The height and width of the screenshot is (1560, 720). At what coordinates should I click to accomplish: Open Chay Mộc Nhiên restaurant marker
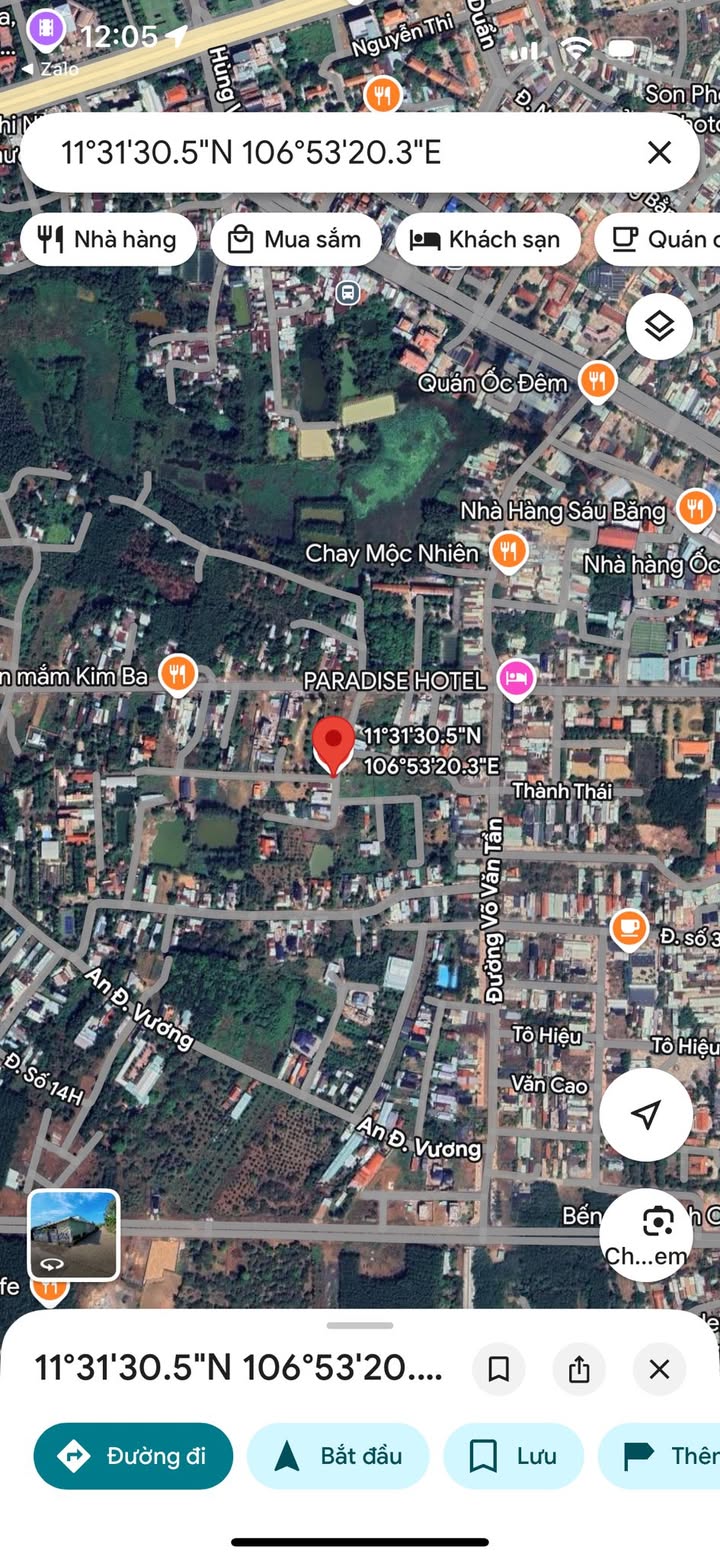click(x=509, y=551)
